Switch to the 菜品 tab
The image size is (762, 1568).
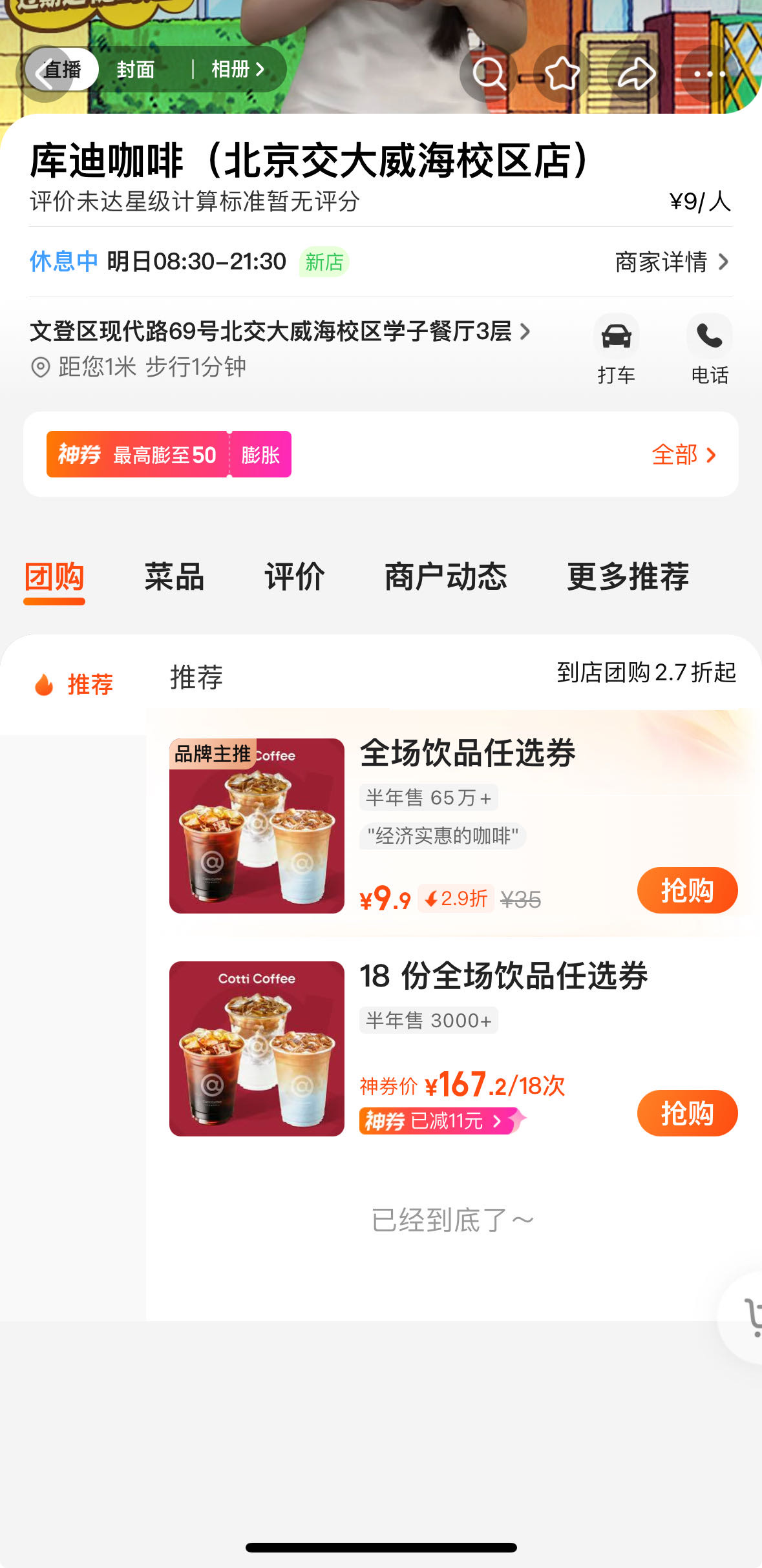[174, 576]
